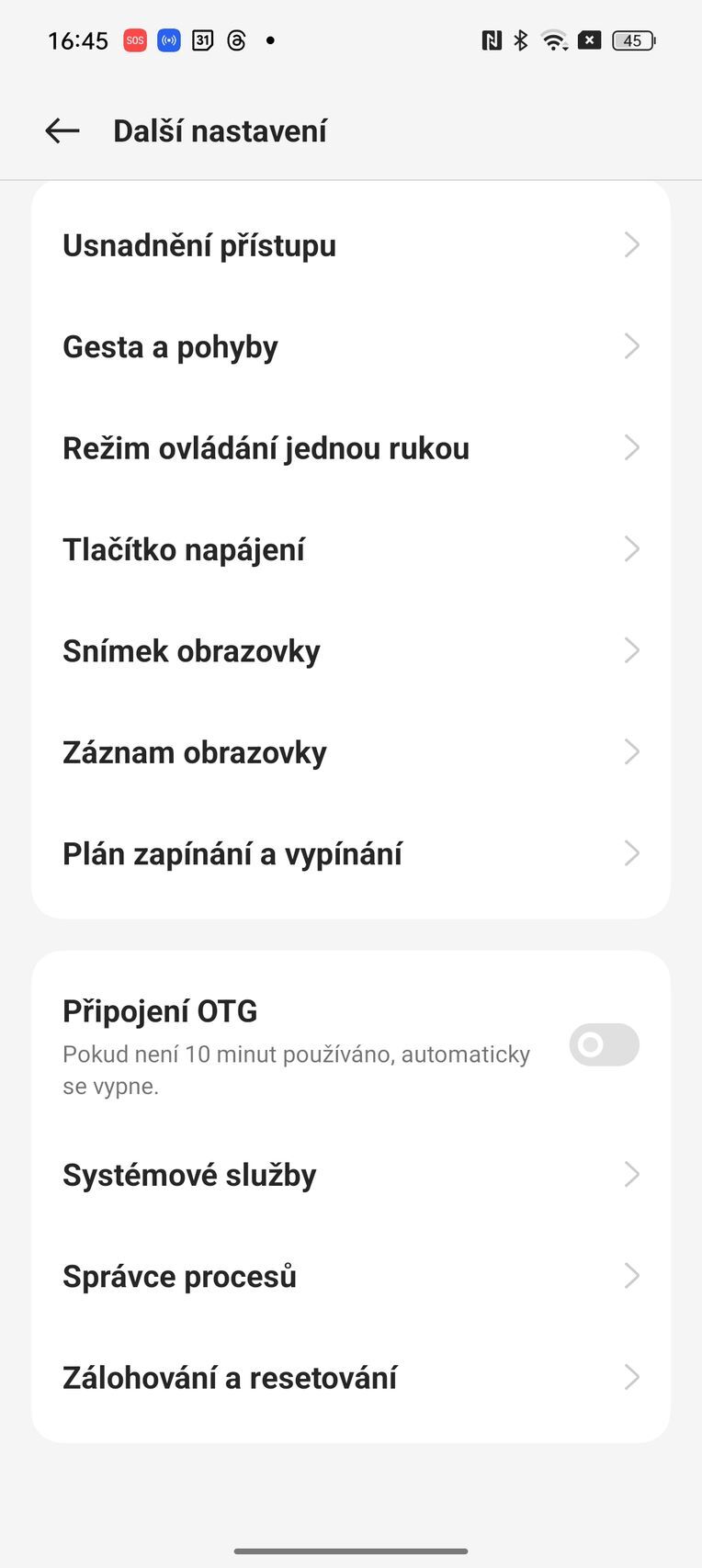Tap the Wi-Fi signal icon
The height and width of the screenshot is (1568, 702).
[551, 40]
